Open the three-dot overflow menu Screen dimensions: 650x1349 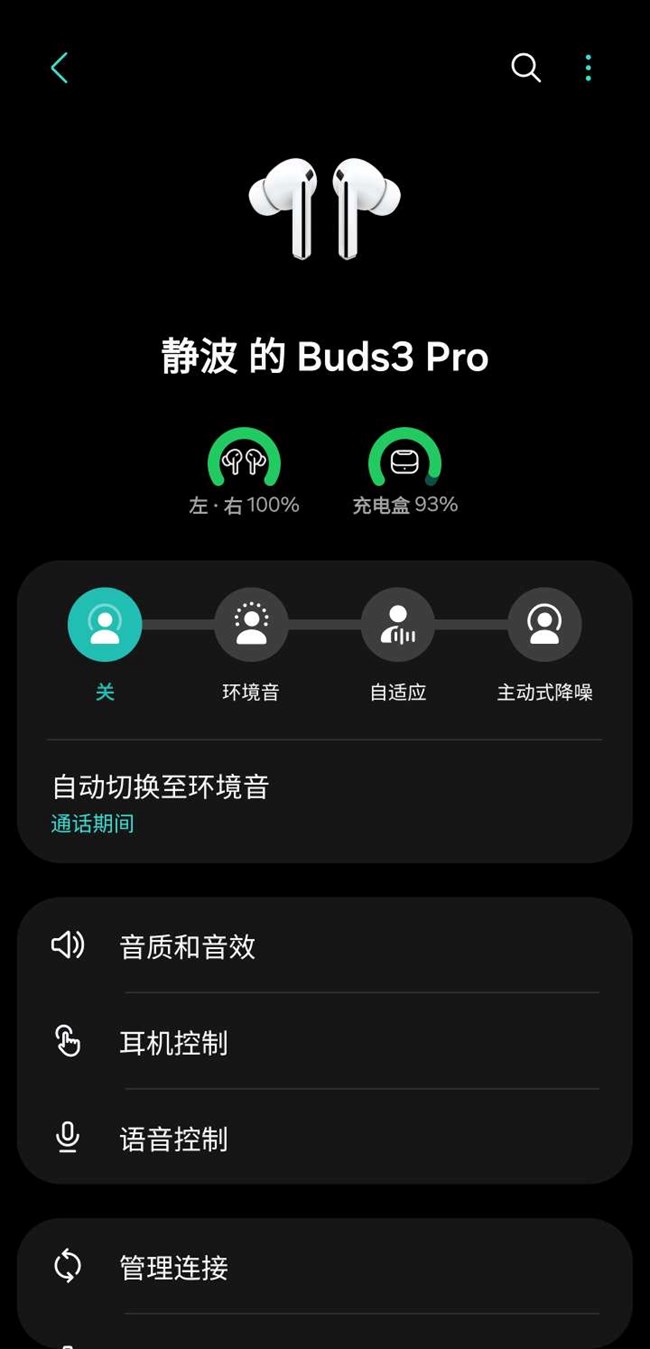pyautogui.click(x=588, y=68)
